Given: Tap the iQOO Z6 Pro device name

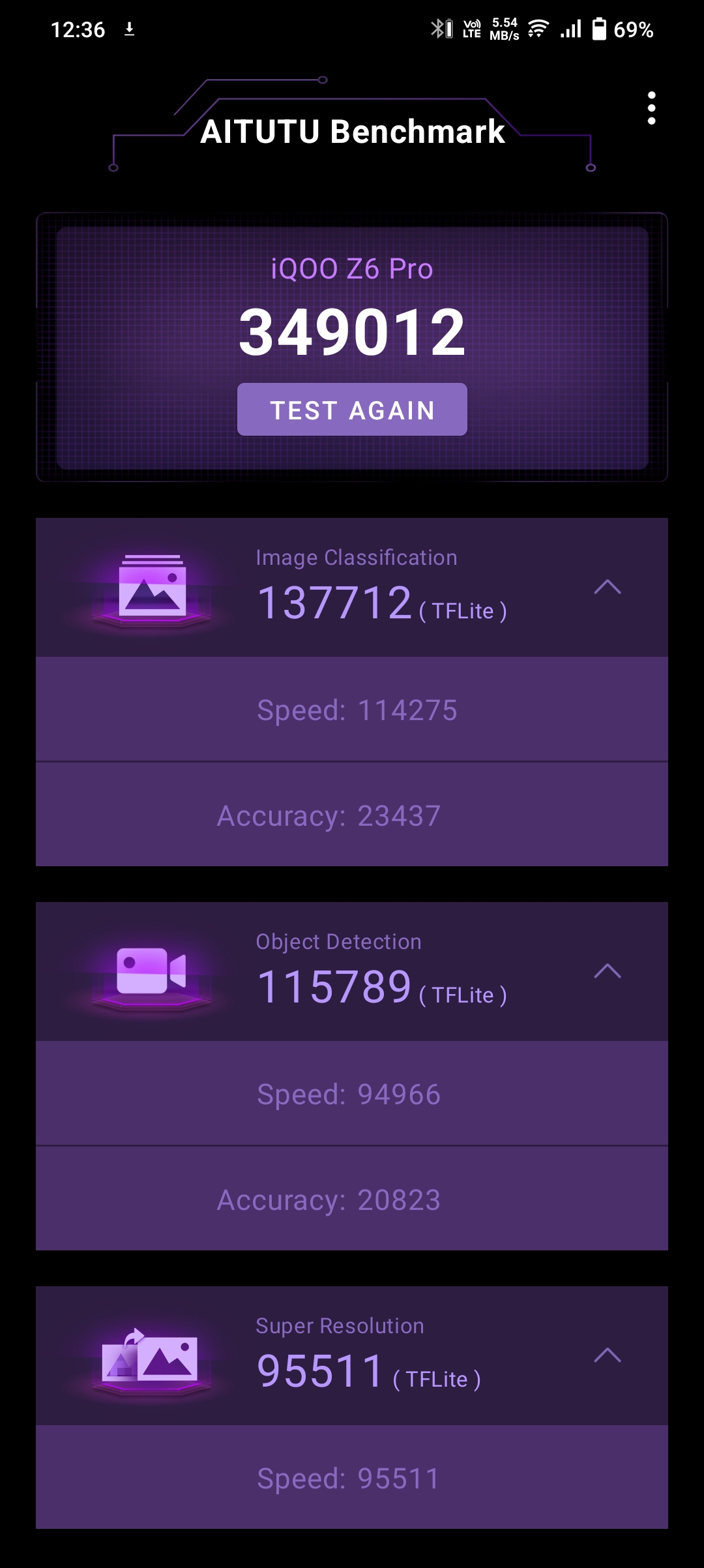Looking at the screenshot, I should (352, 267).
